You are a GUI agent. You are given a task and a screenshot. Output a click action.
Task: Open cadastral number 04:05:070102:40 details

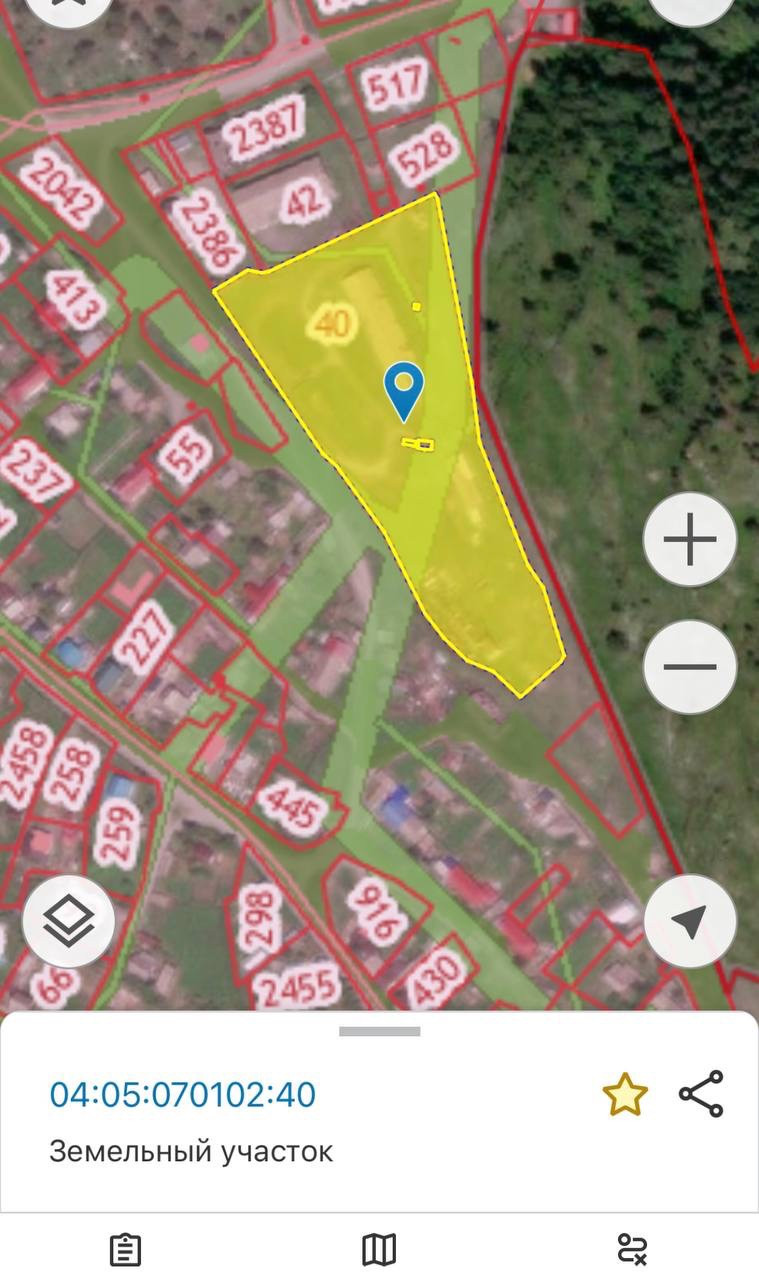[183, 1094]
